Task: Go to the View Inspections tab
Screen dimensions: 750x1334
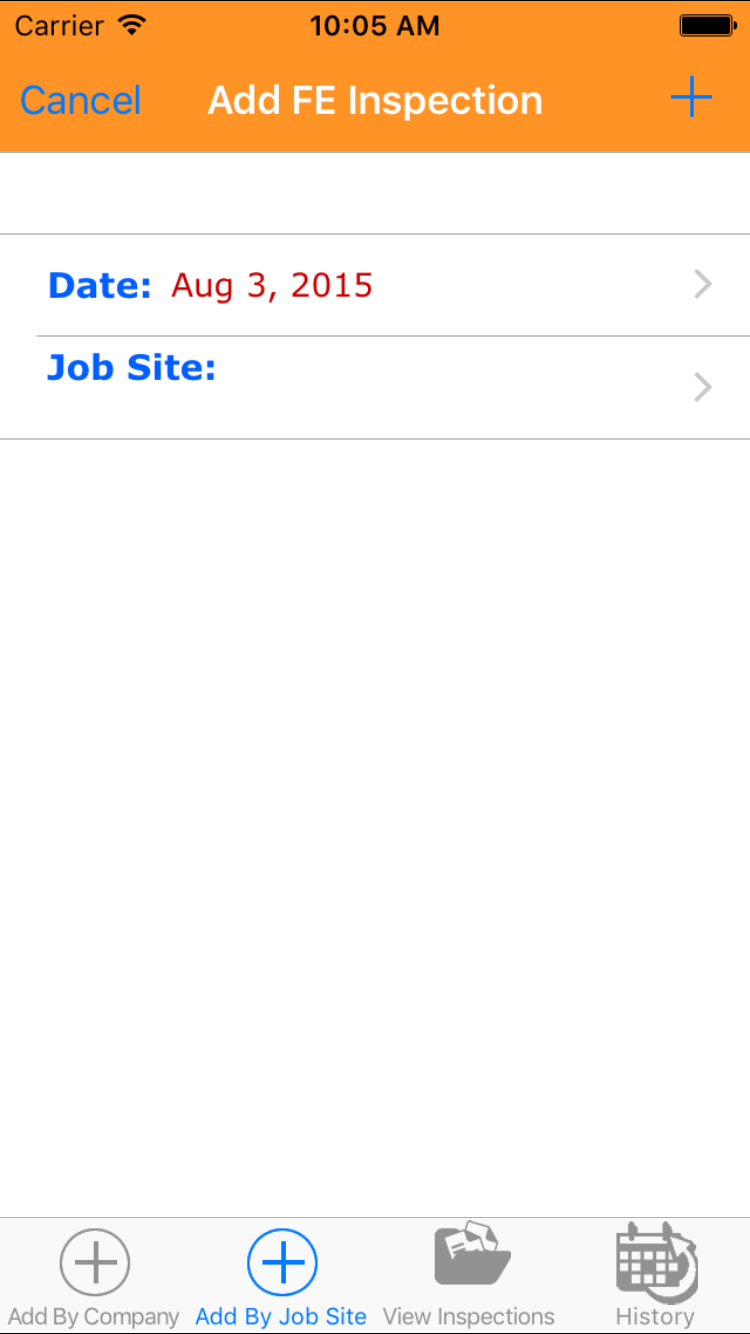Action: (x=469, y=1278)
